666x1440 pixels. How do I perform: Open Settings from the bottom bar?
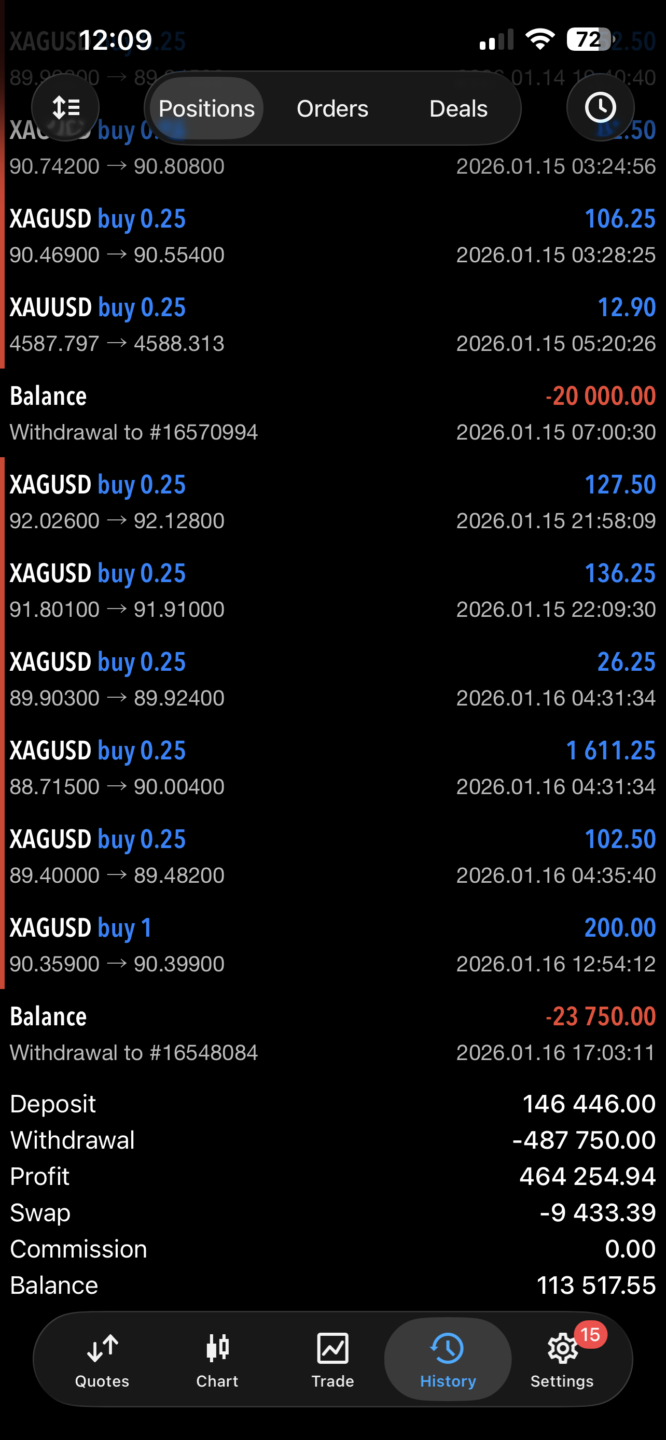(562, 1361)
